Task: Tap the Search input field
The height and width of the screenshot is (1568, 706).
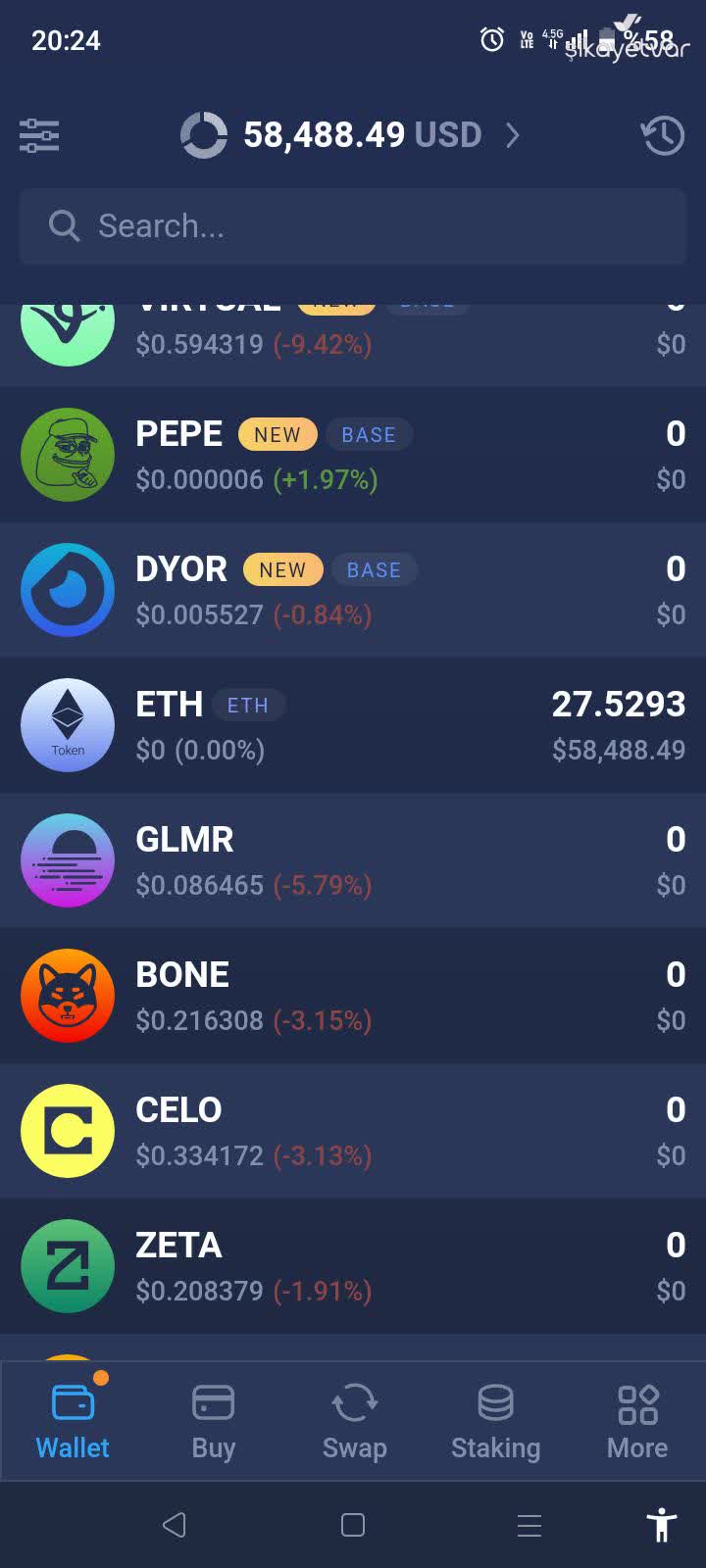Action: pyautogui.click(x=353, y=226)
